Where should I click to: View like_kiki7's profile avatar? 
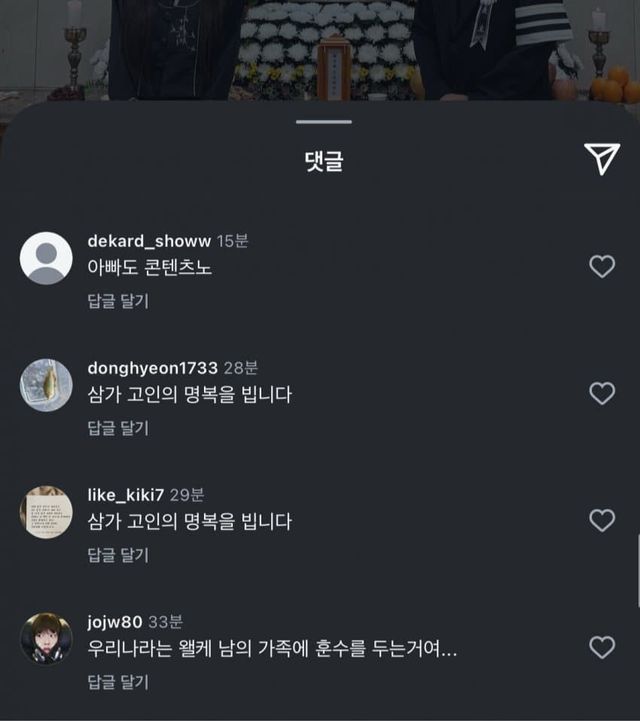click(46, 512)
